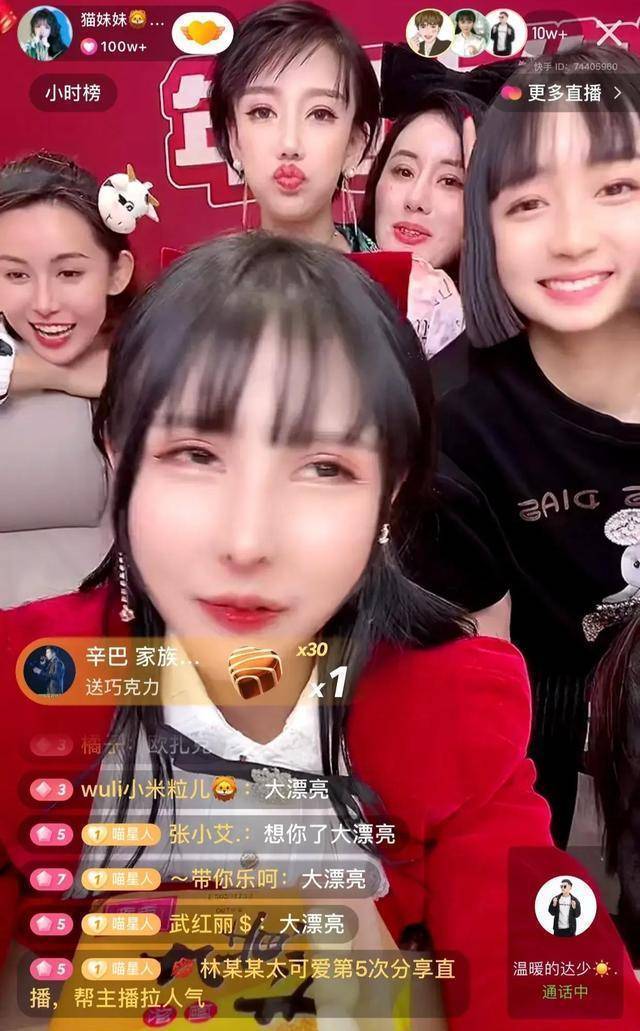640x1031 pixels.
Task: Open the 小时榜 hourly ranking
Action: pyautogui.click(x=72, y=93)
